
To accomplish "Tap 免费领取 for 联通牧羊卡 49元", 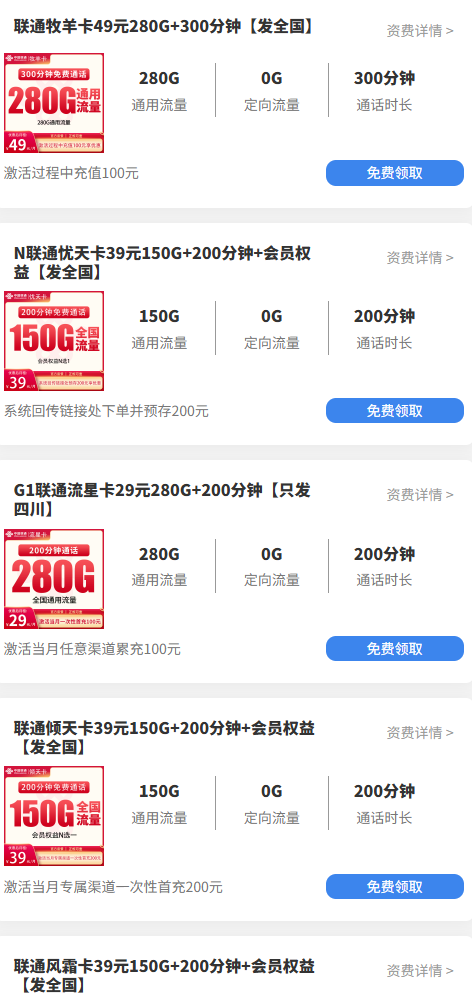I will coord(395,173).
